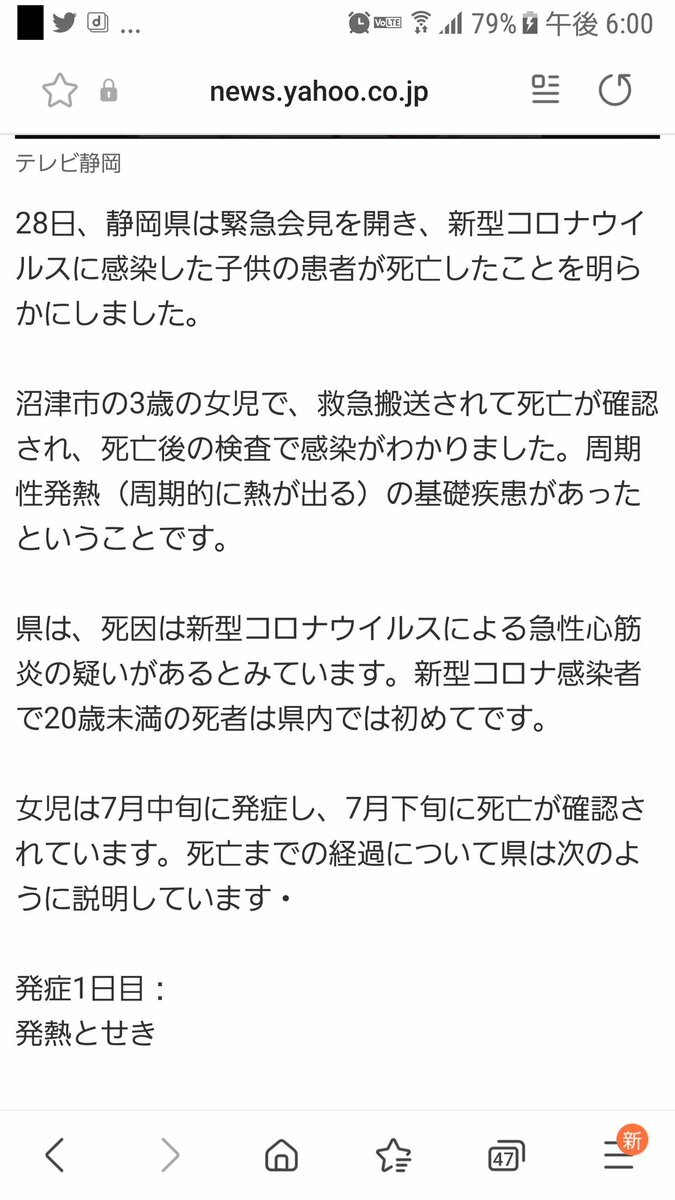Reload the current page
This screenshot has width=675, height=1200.
(615, 90)
